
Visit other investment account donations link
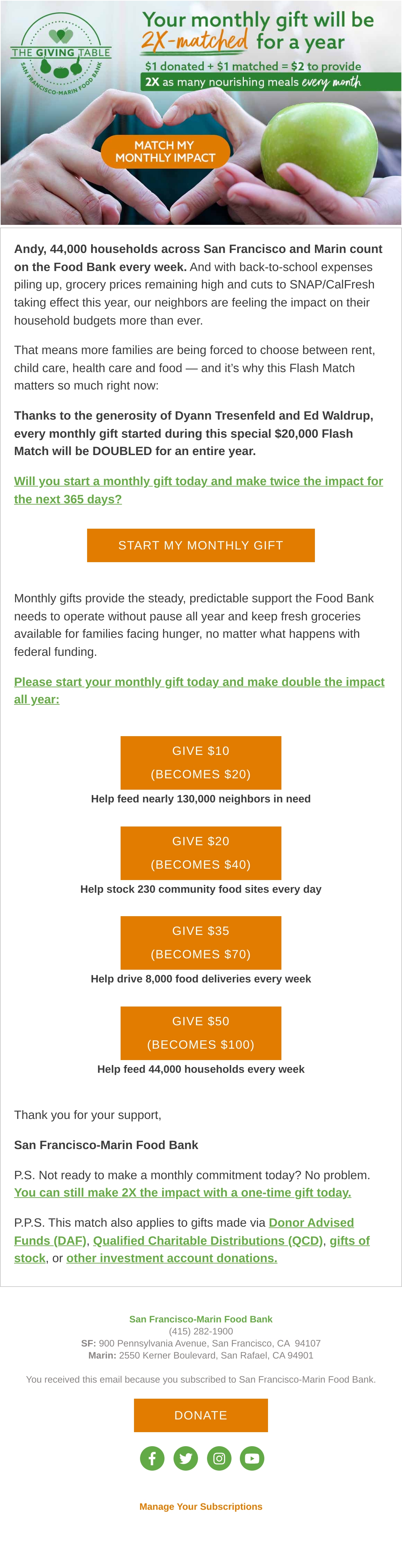tap(172, 1258)
